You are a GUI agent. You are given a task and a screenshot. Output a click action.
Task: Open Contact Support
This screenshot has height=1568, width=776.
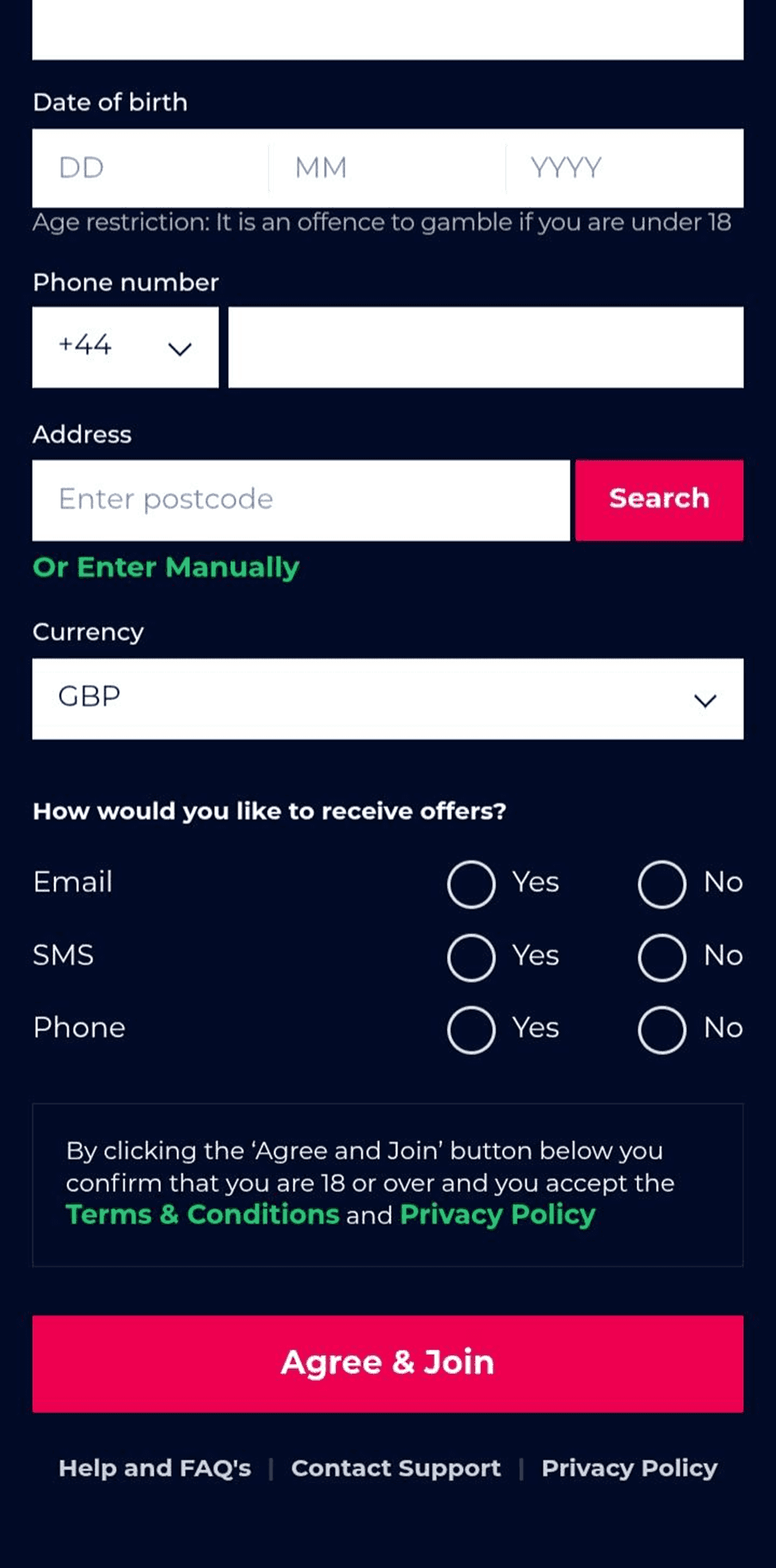pos(396,1468)
